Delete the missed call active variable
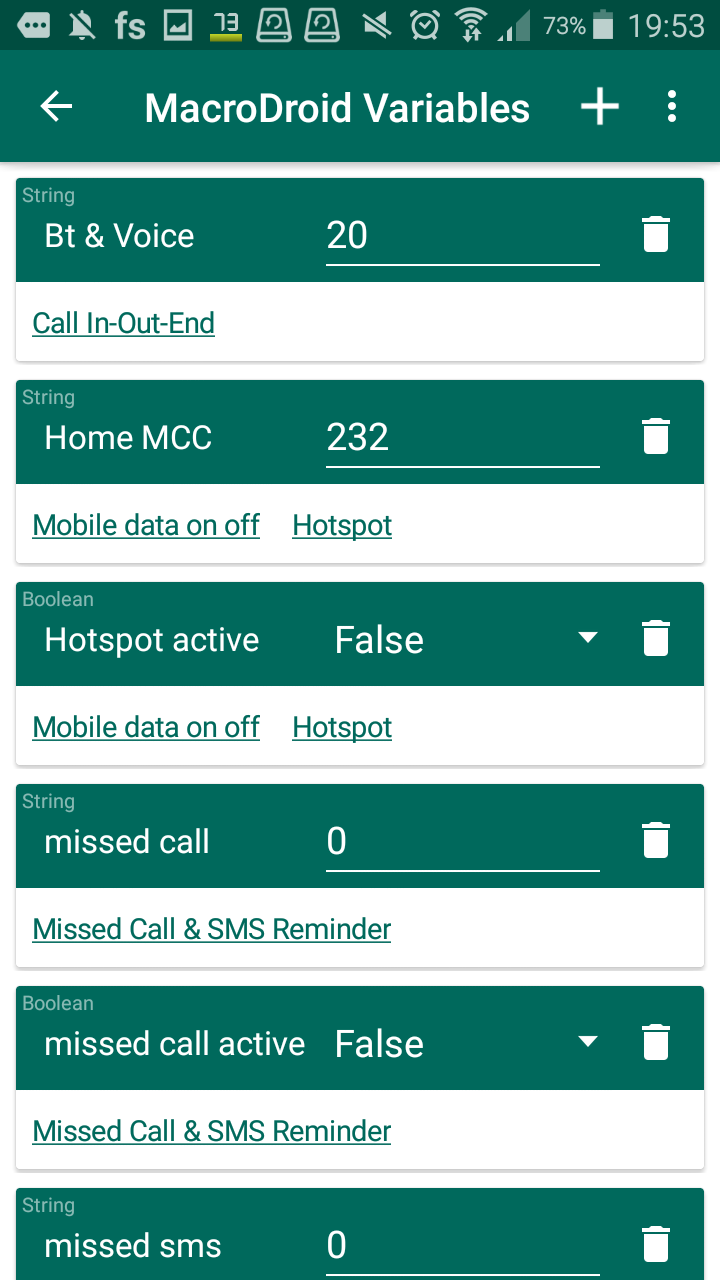 click(x=656, y=1043)
